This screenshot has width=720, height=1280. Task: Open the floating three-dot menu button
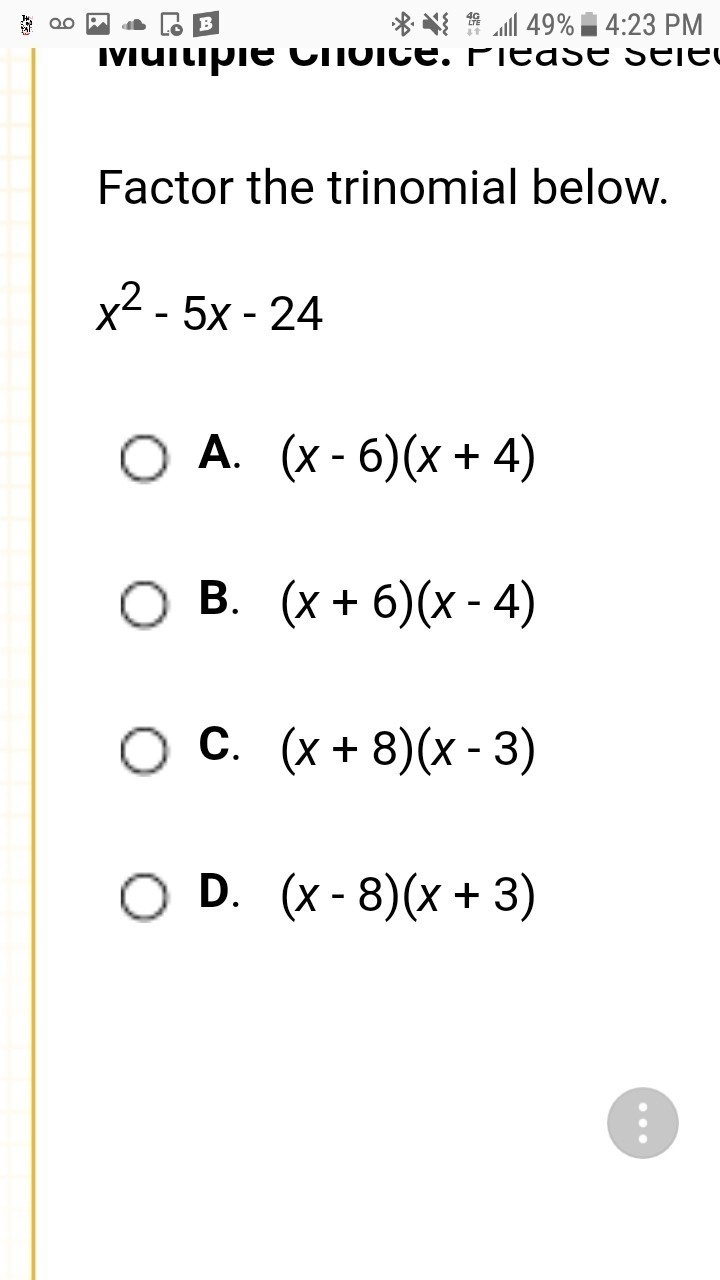tap(643, 1123)
